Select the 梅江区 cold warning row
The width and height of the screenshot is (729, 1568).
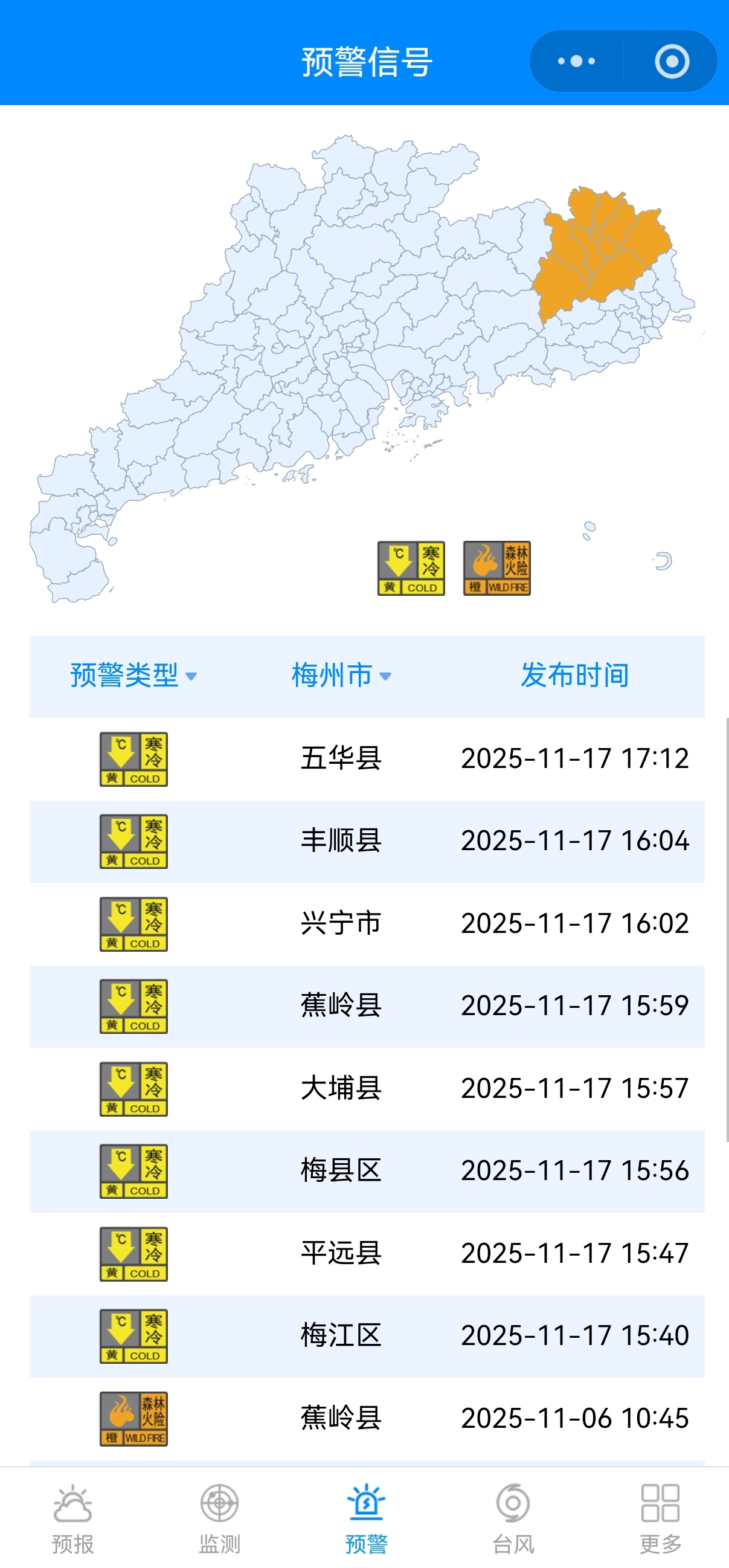click(x=367, y=1335)
